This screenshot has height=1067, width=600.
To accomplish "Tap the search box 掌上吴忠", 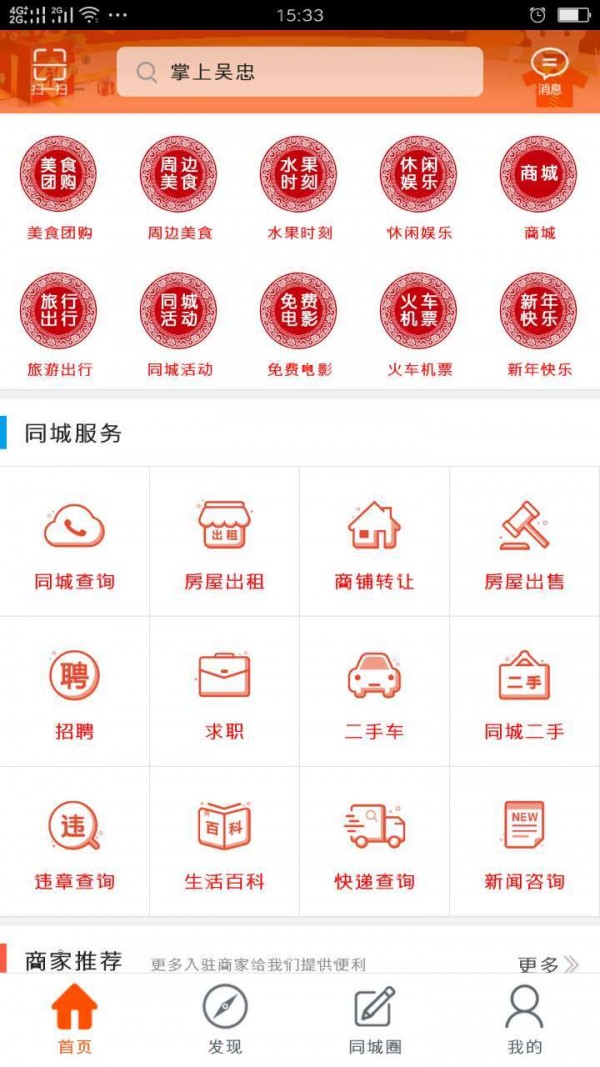I will pyautogui.click(x=300, y=72).
